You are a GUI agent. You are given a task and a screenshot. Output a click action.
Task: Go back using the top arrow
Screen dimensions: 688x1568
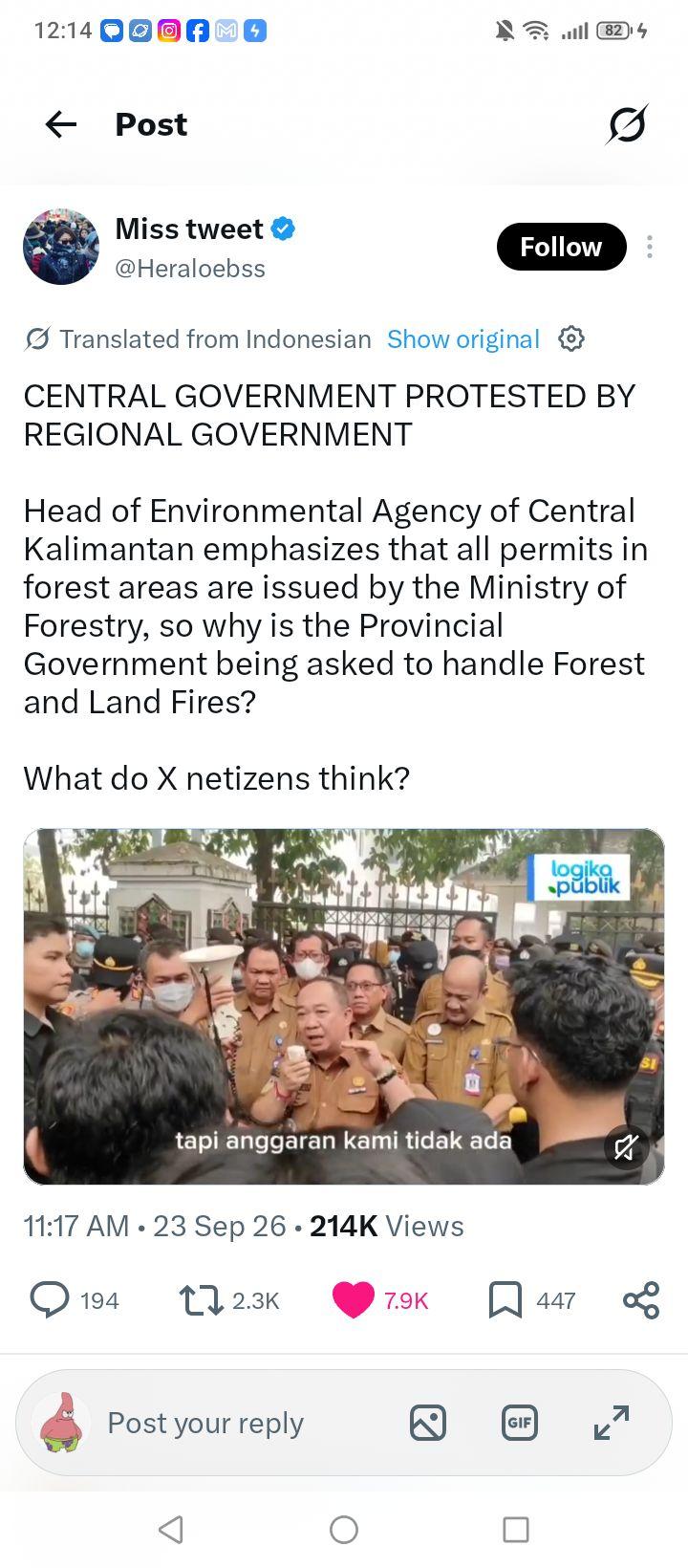click(61, 124)
